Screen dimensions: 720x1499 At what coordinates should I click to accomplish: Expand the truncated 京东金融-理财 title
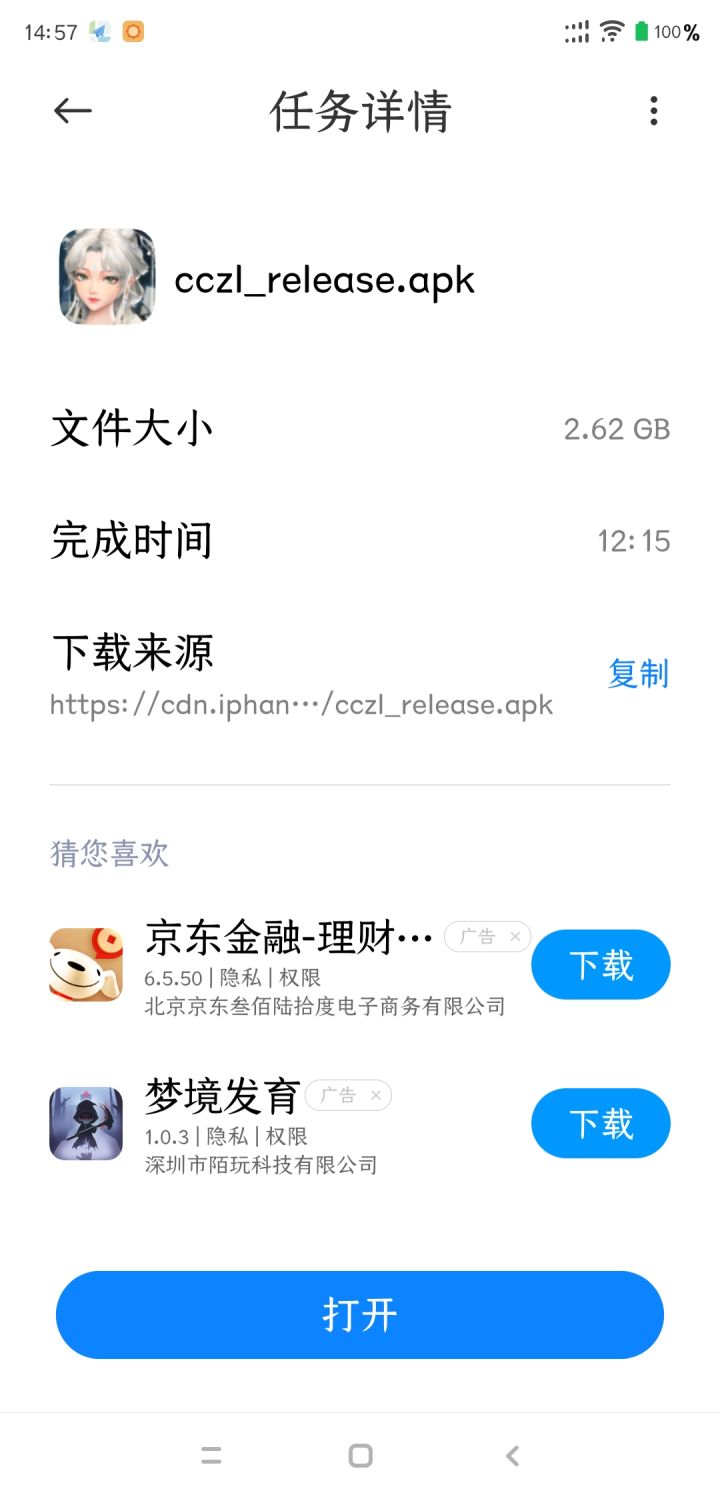pyautogui.click(x=290, y=934)
